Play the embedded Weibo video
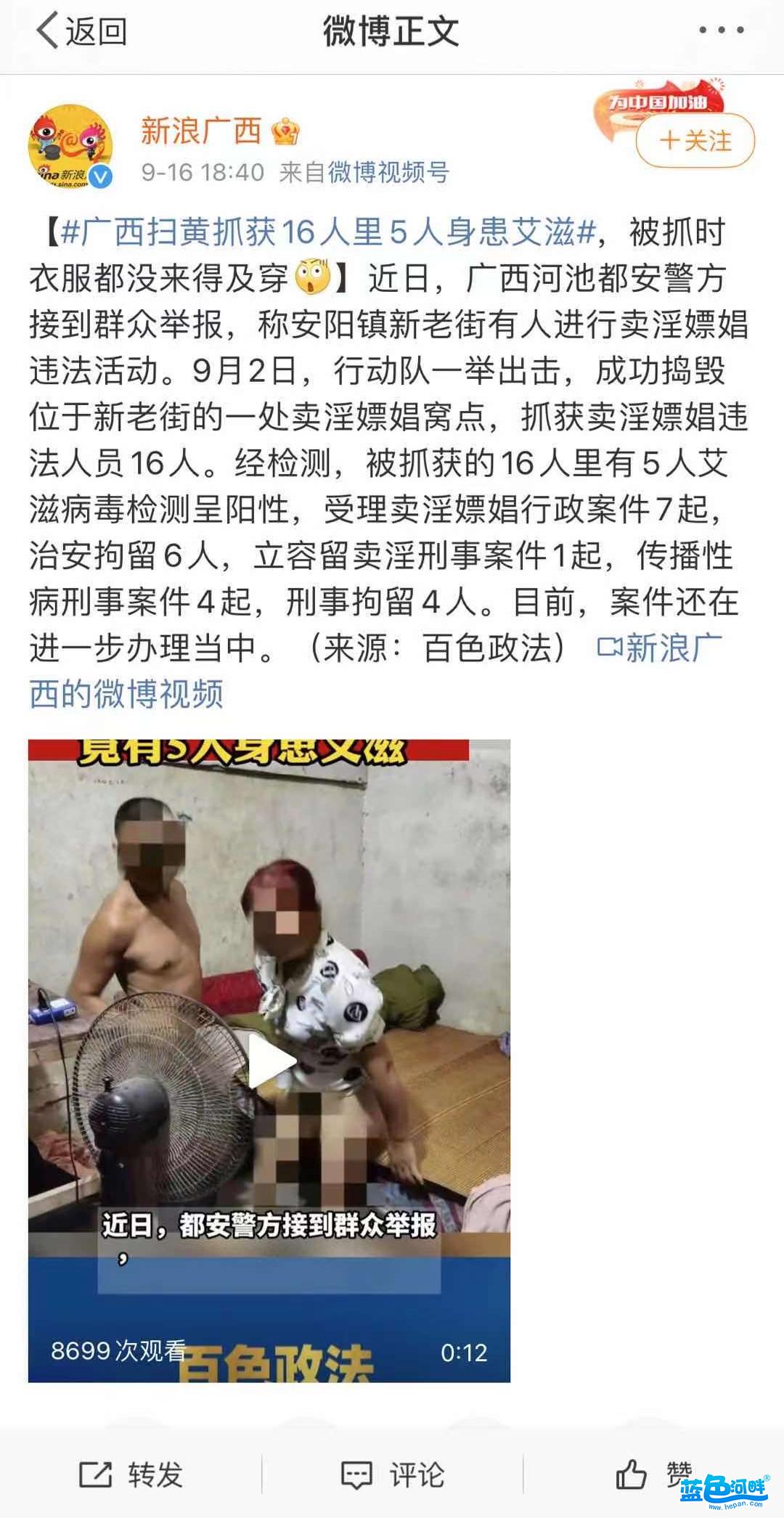This screenshot has height=1518, width=784. [x=269, y=1061]
